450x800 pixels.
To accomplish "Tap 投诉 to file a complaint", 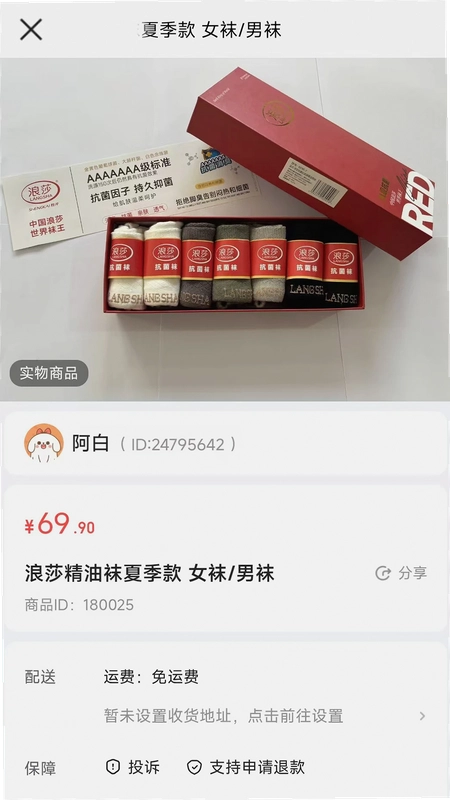I will (132, 767).
